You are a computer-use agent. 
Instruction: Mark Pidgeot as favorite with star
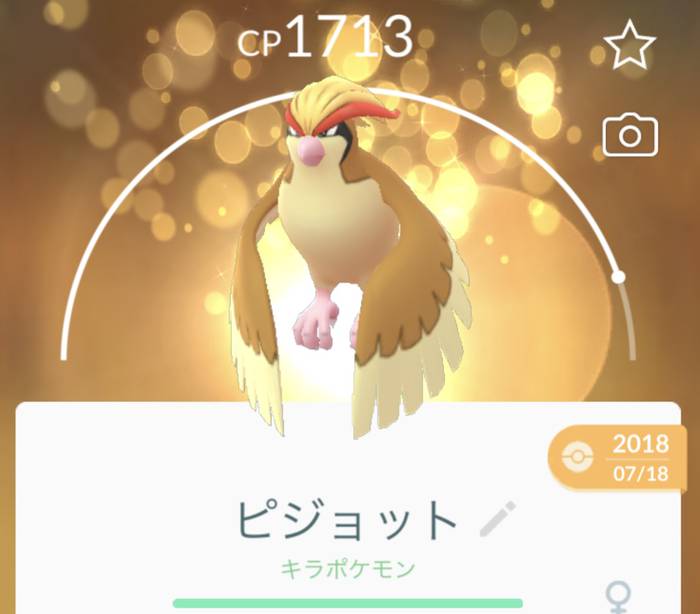tap(630, 46)
